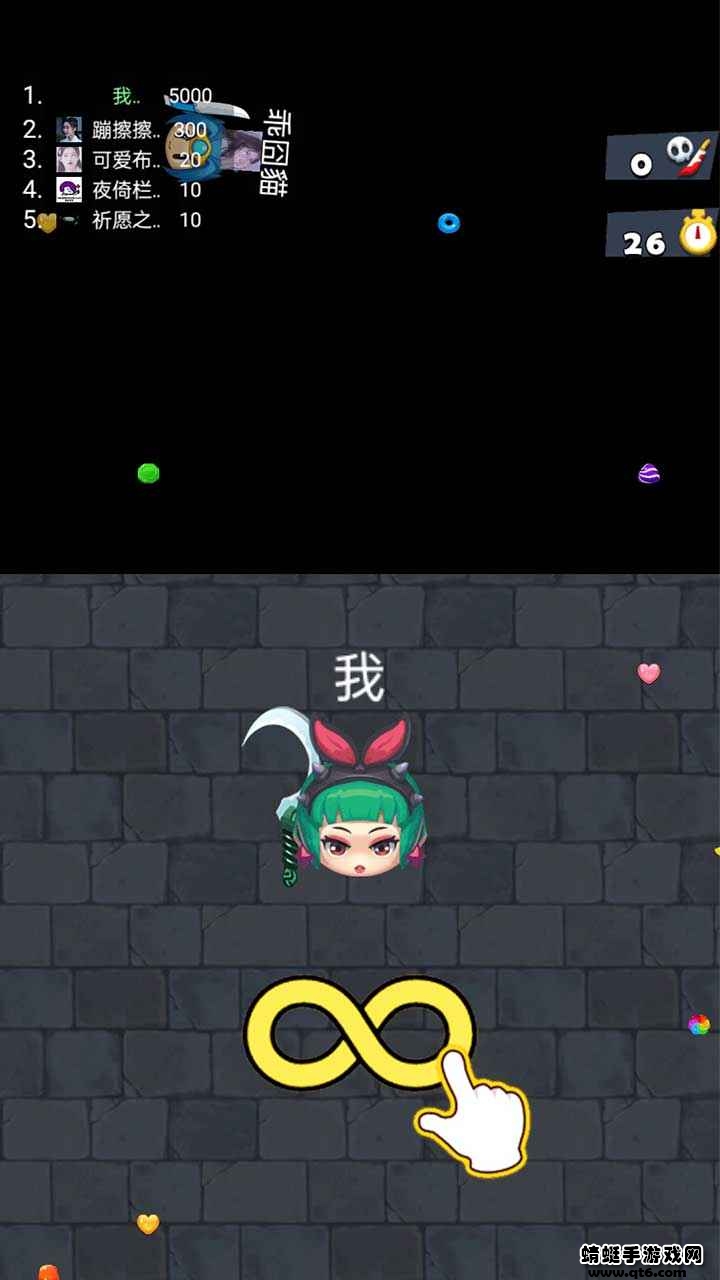Tap the green candy on the left field
The height and width of the screenshot is (1280, 720).
pyautogui.click(x=146, y=475)
